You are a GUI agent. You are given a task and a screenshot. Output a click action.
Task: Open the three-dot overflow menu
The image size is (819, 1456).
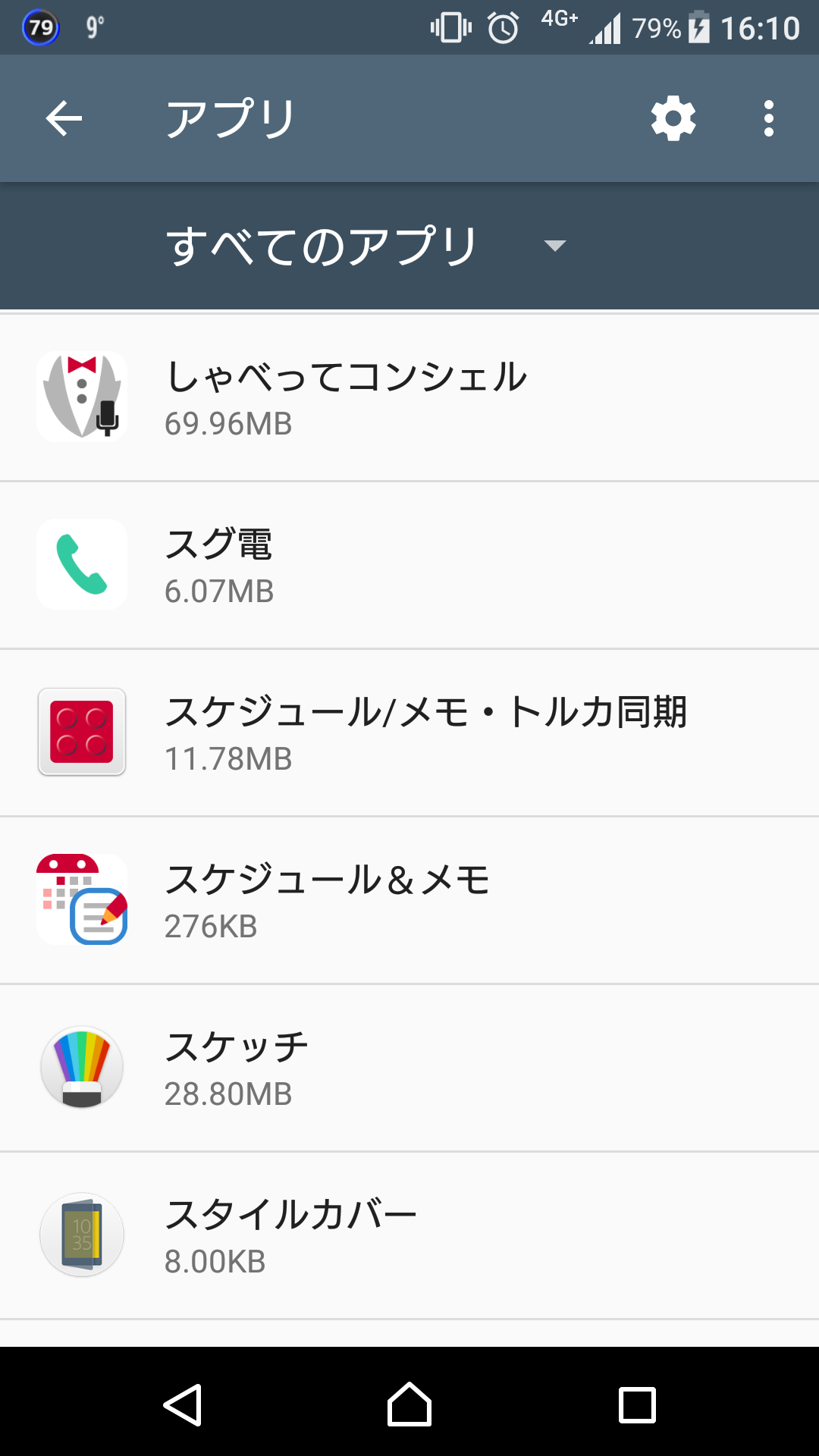[769, 119]
